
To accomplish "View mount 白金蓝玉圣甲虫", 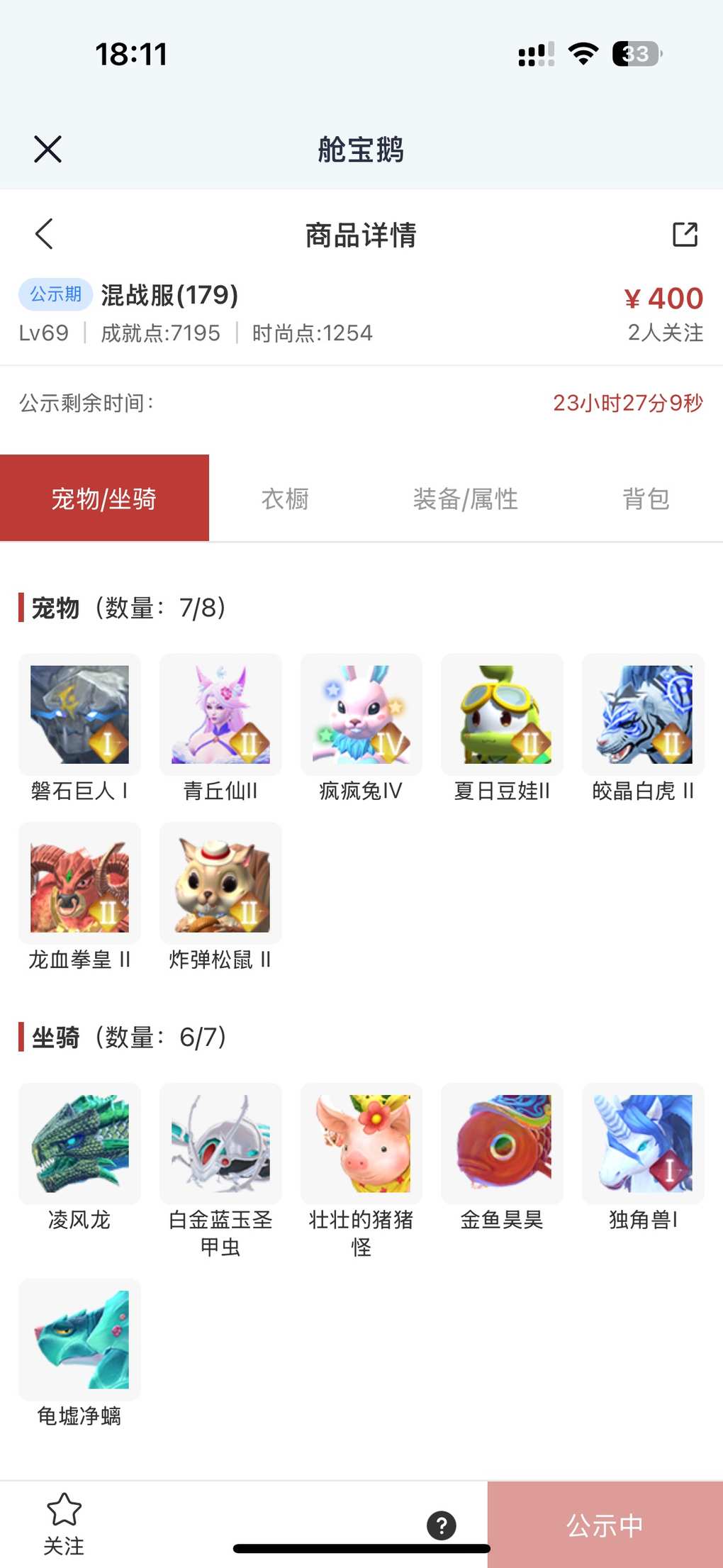I will (x=220, y=1143).
